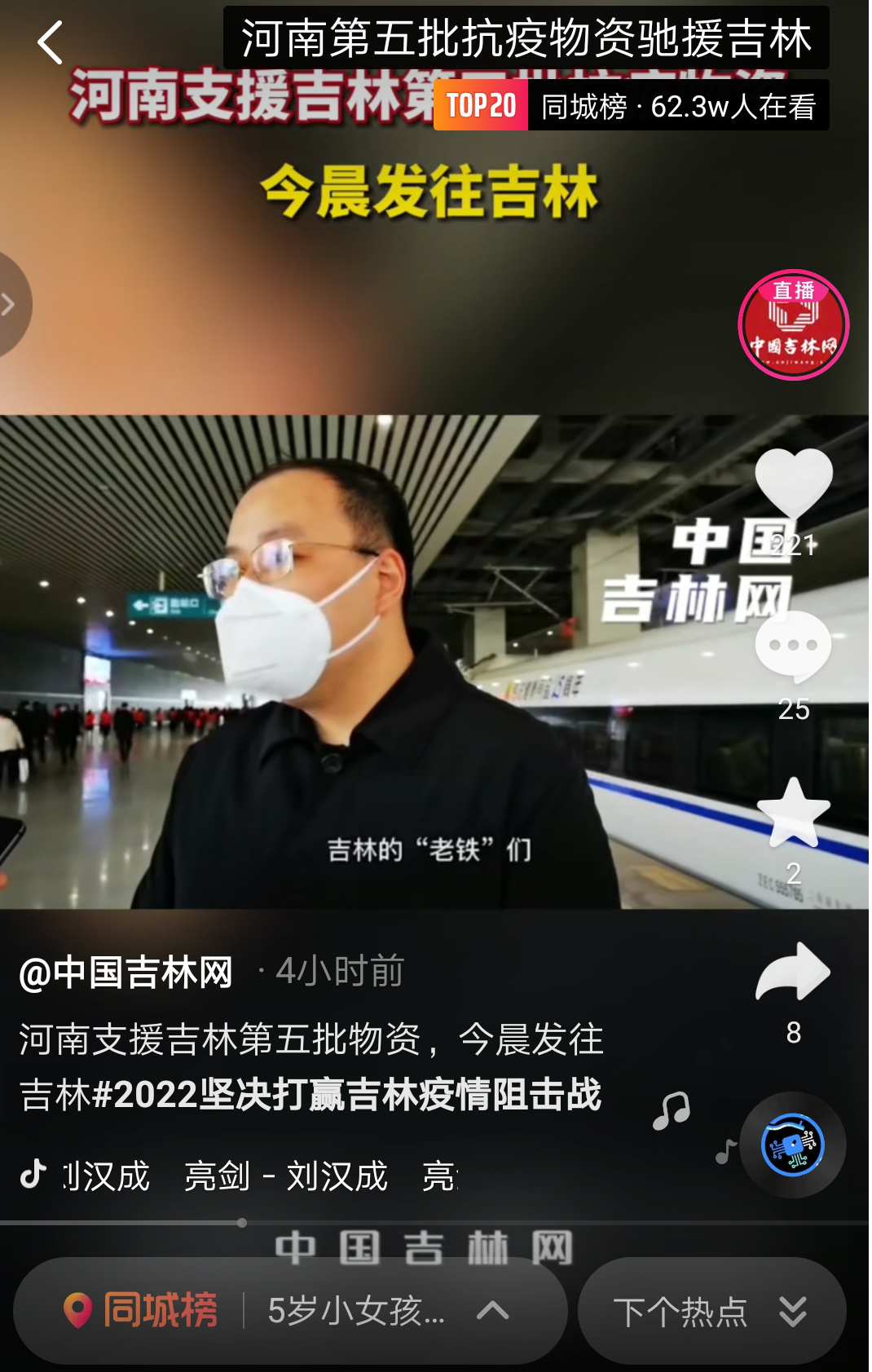Viewport: 872px width, 1372px height.
Task: Open the 亮剑 - 刘汉成 sound track
Action: pos(285,1176)
